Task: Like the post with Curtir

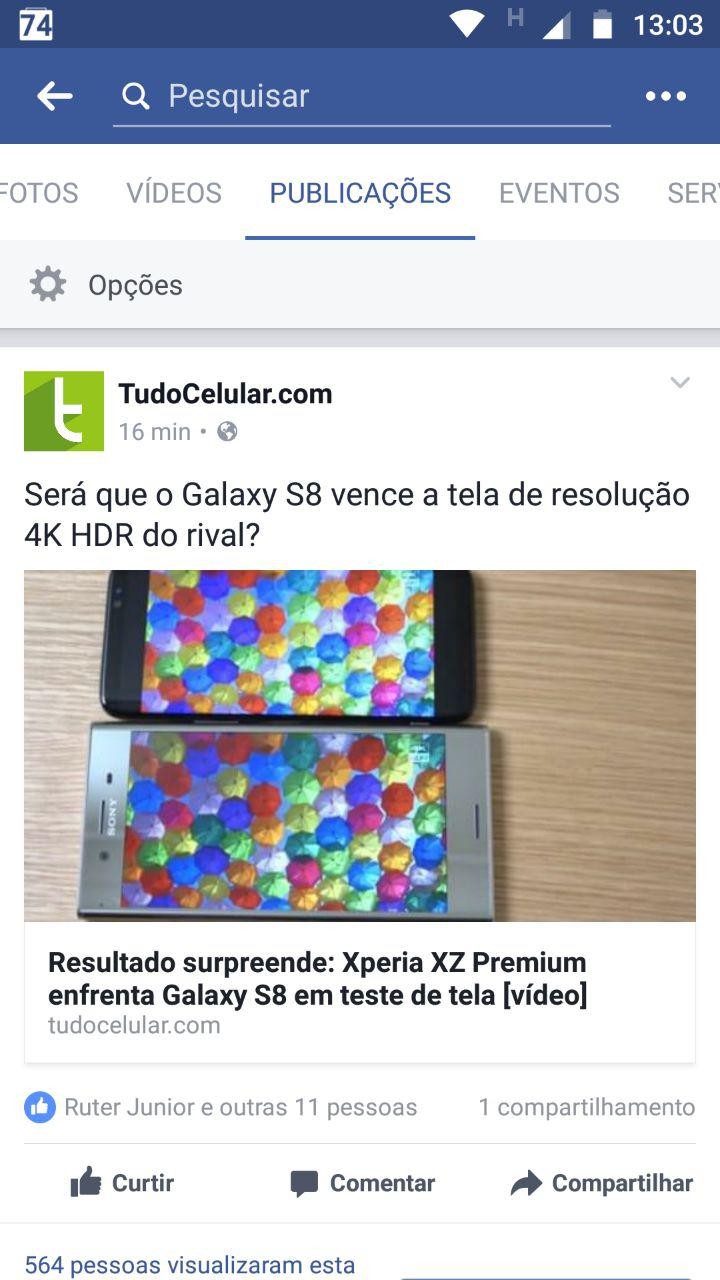Action: pos(123,1183)
